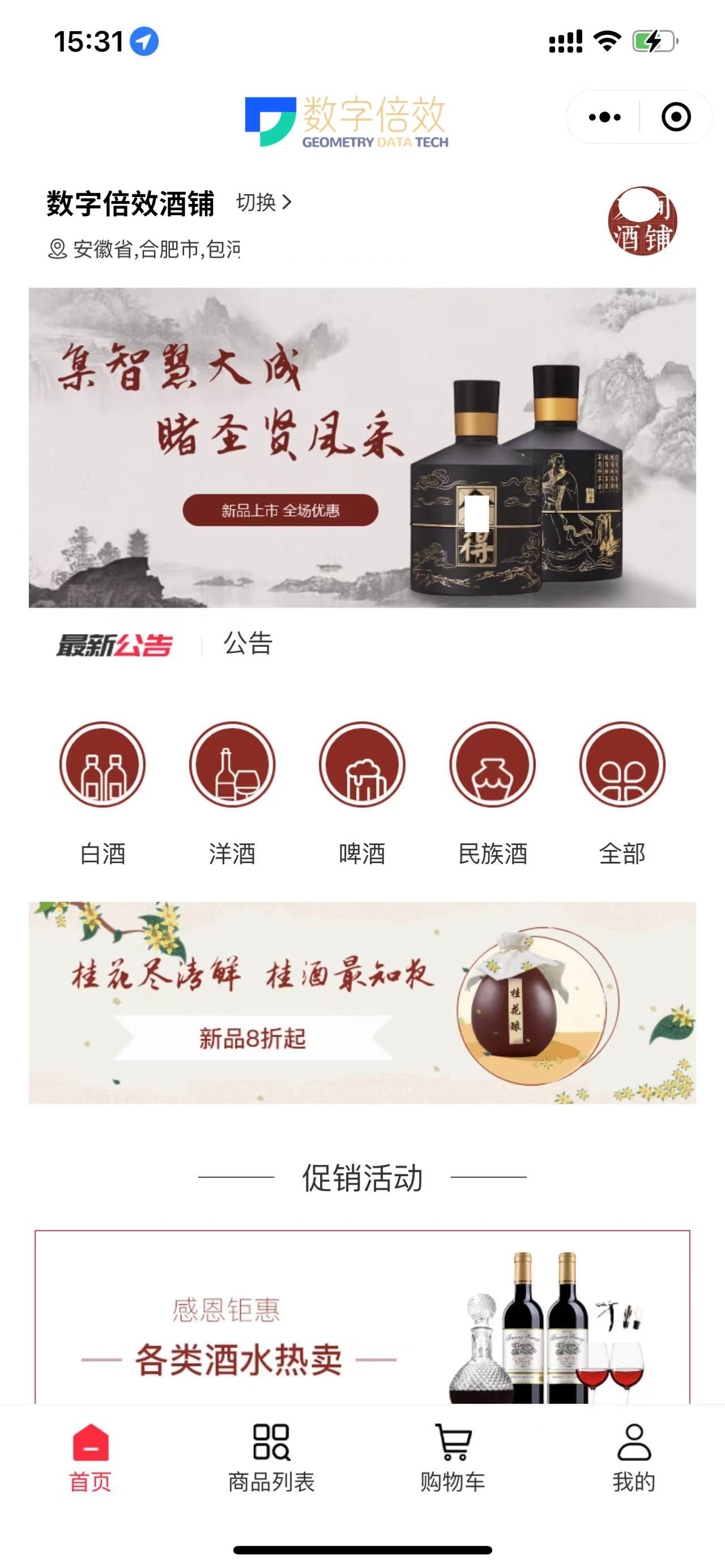The width and height of the screenshot is (725, 1568).
Task: Open the 桂花酿 新品8折起 banner
Action: pyautogui.click(x=362, y=1002)
